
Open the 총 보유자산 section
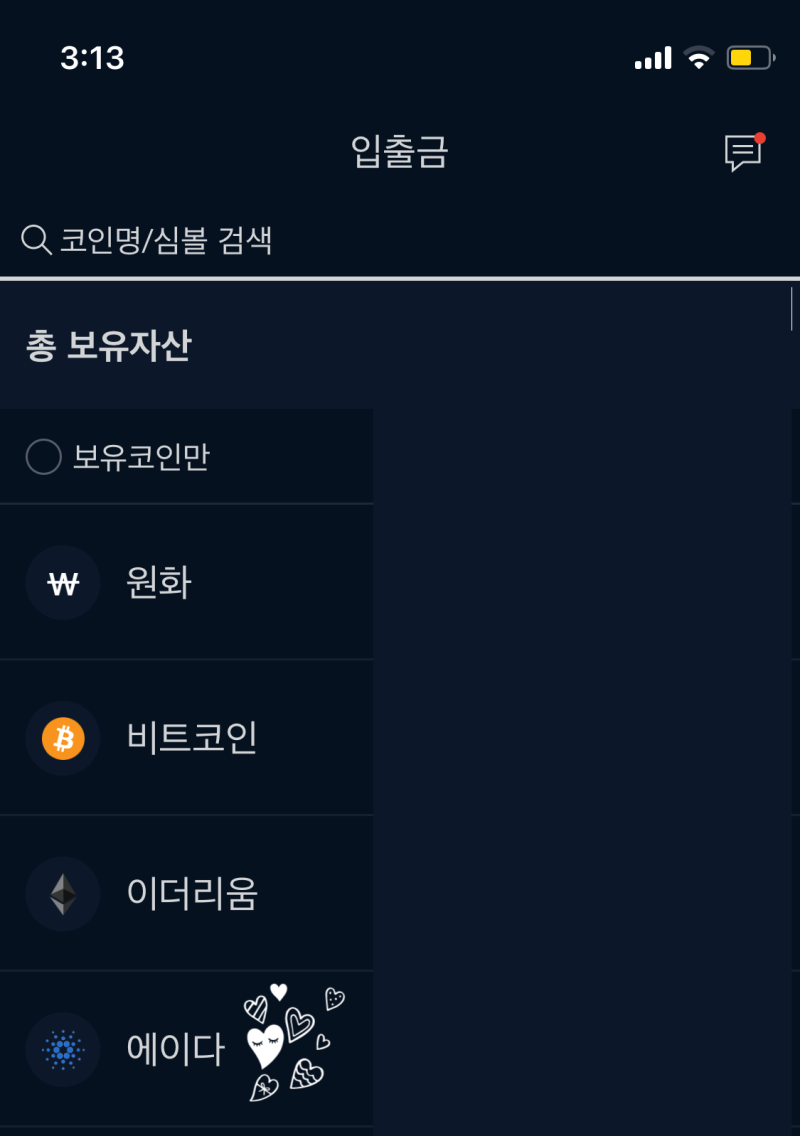(x=108, y=345)
